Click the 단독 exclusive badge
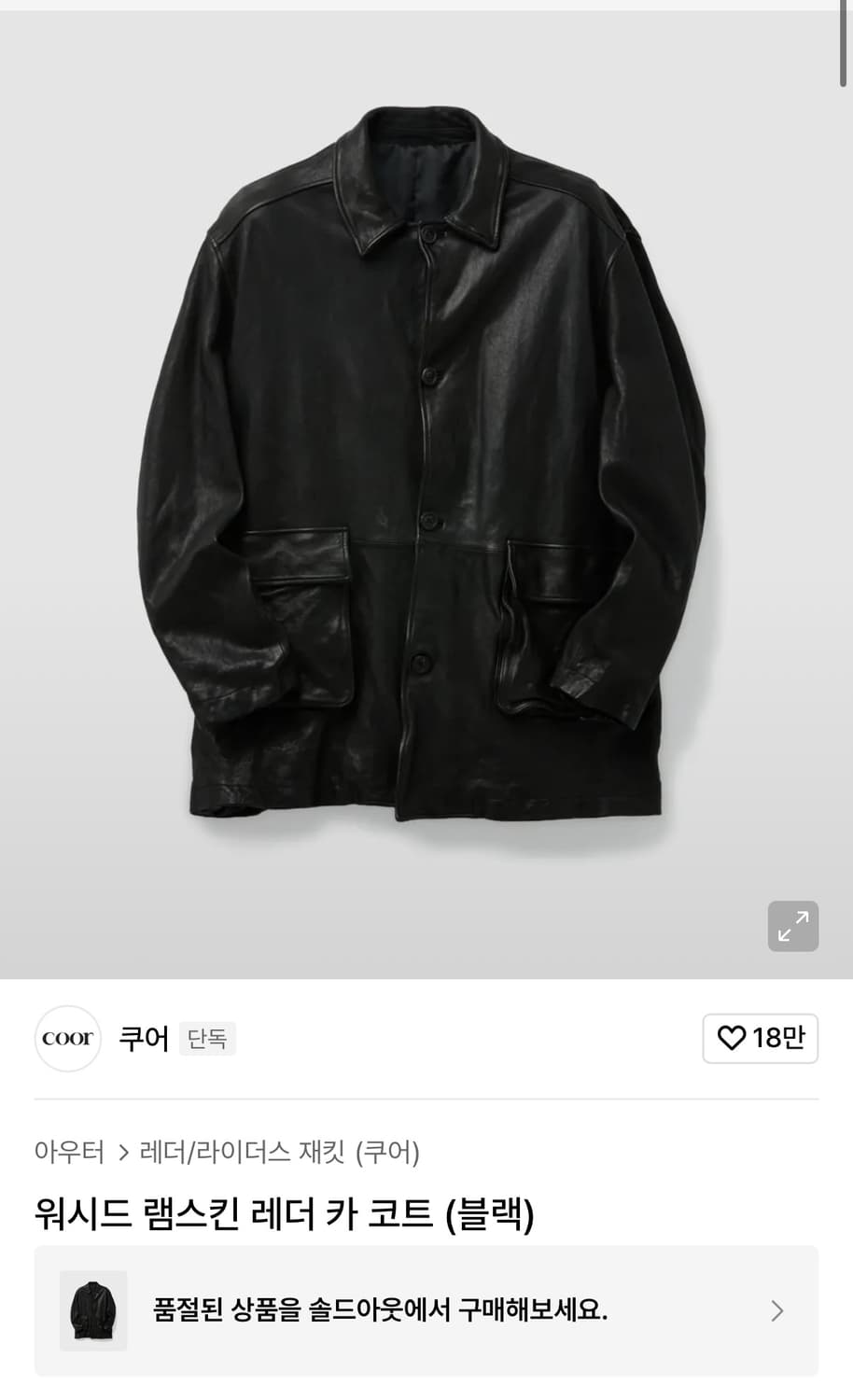Screen dimensions: 853x1400 click(x=207, y=1039)
